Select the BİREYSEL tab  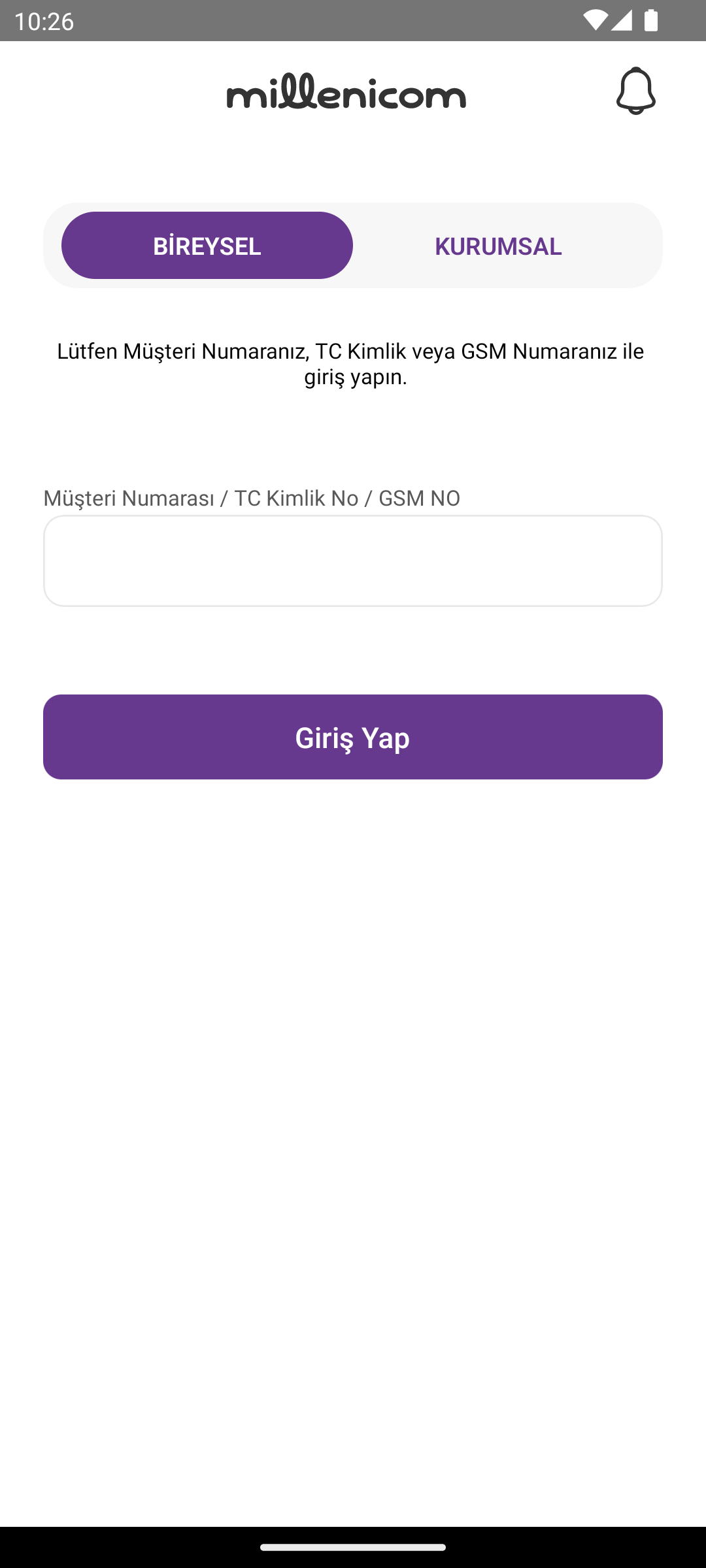(x=207, y=246)
